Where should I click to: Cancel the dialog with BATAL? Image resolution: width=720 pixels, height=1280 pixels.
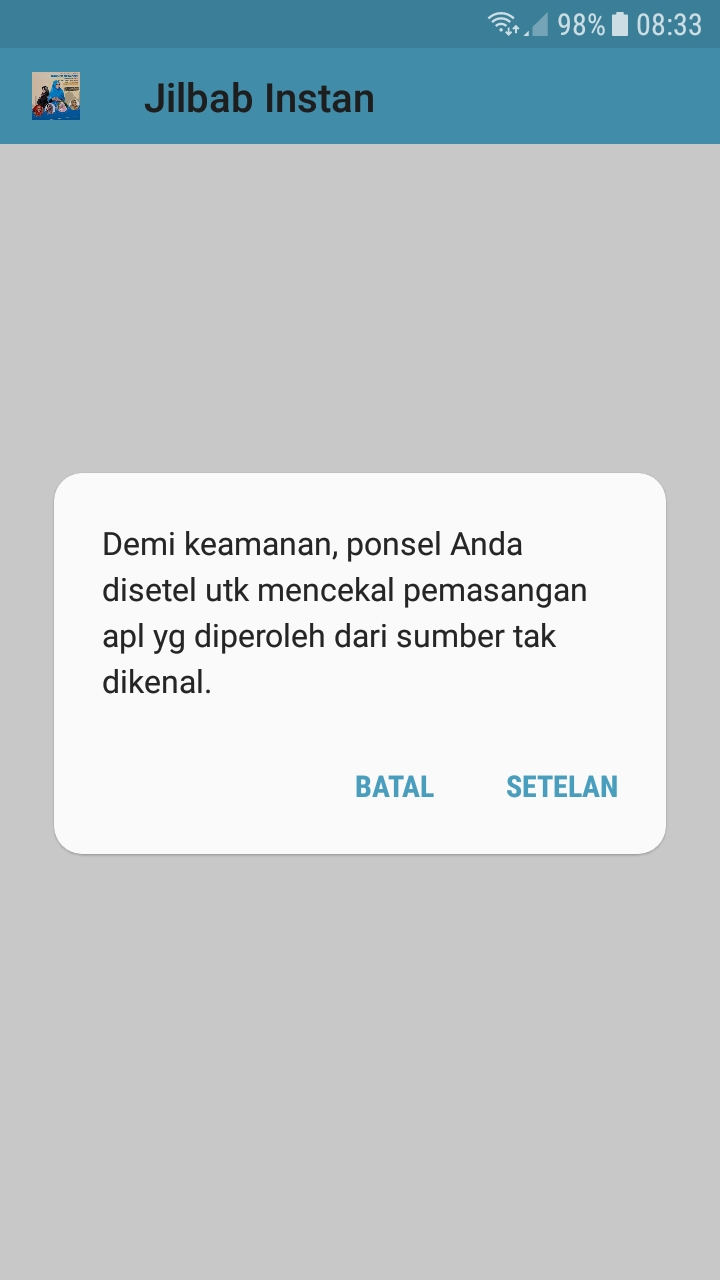[x=394, y=787]
